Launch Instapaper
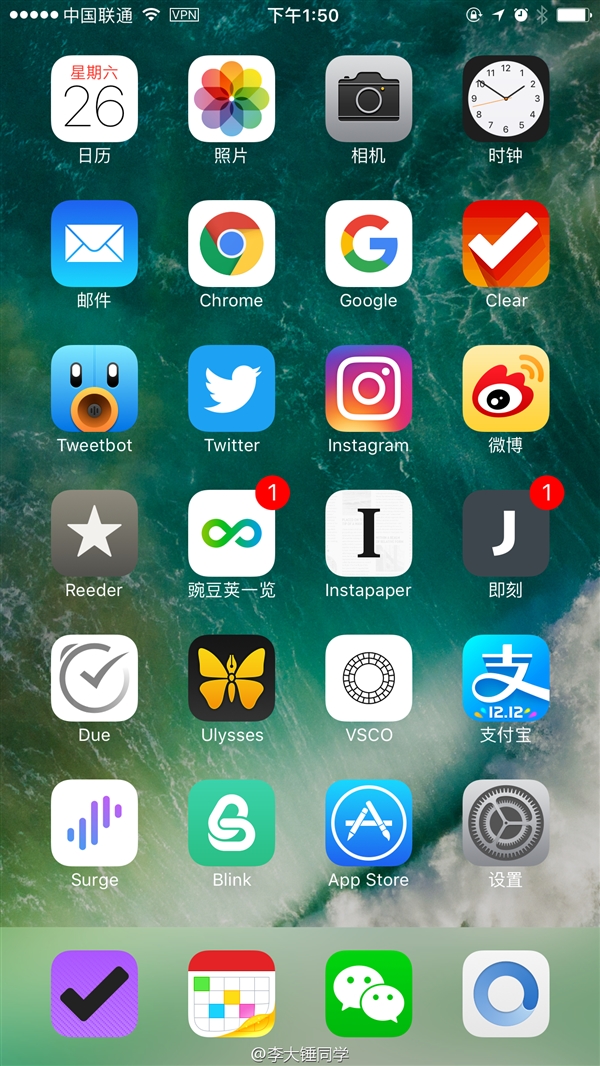Screen dimensions: 600x1066 pyautogui.click(x=368, y=534)
